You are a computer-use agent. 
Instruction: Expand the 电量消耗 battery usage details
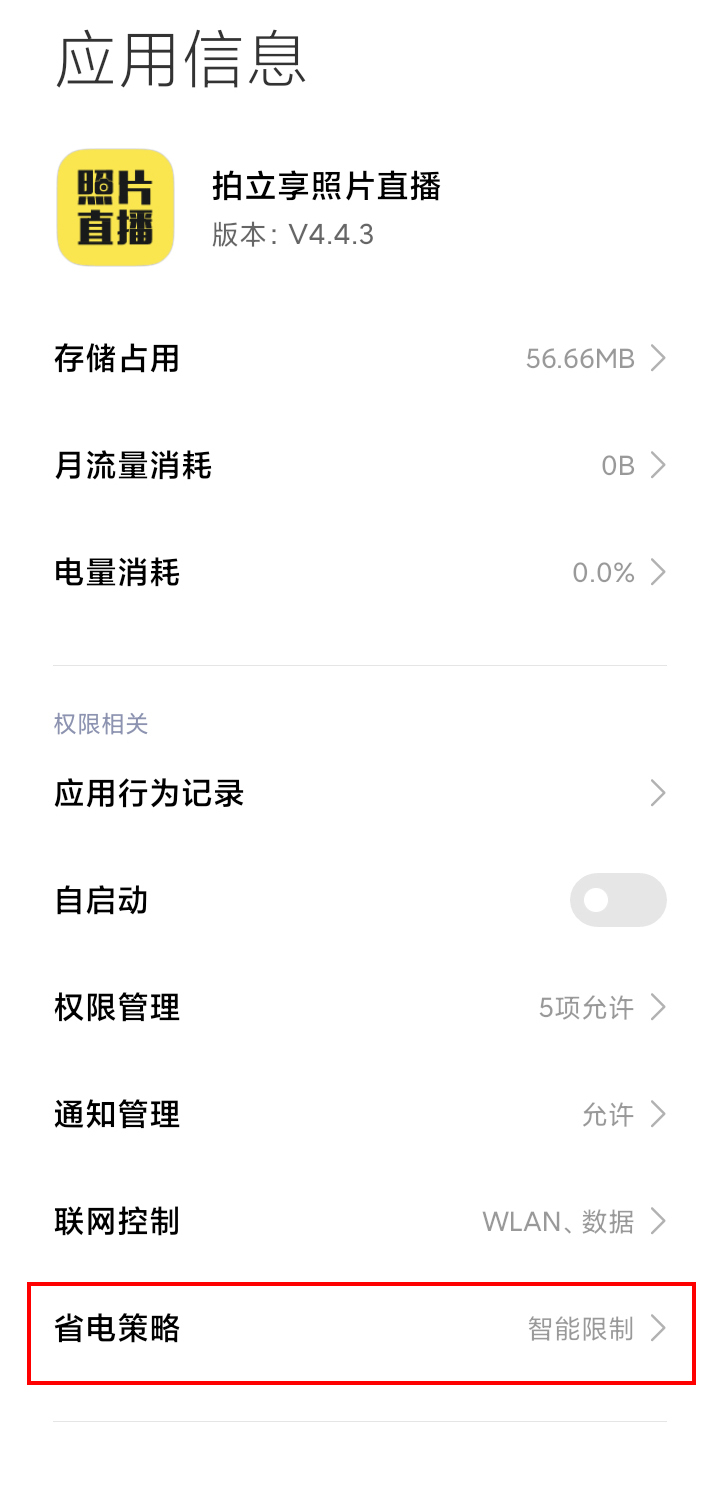(x=360, y=572)
